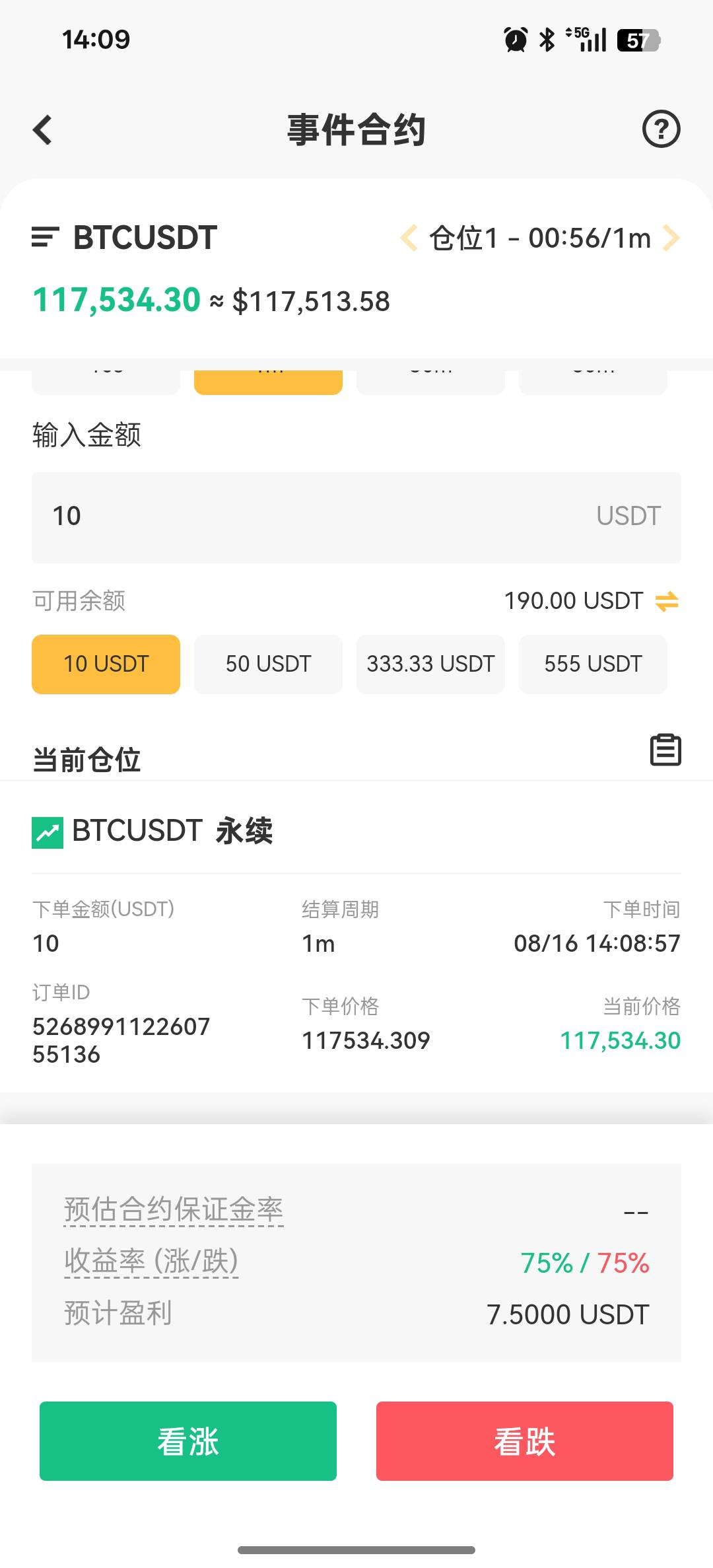Edit the 输入金额 amount field
713x1568 pixels.
[317, 517]
